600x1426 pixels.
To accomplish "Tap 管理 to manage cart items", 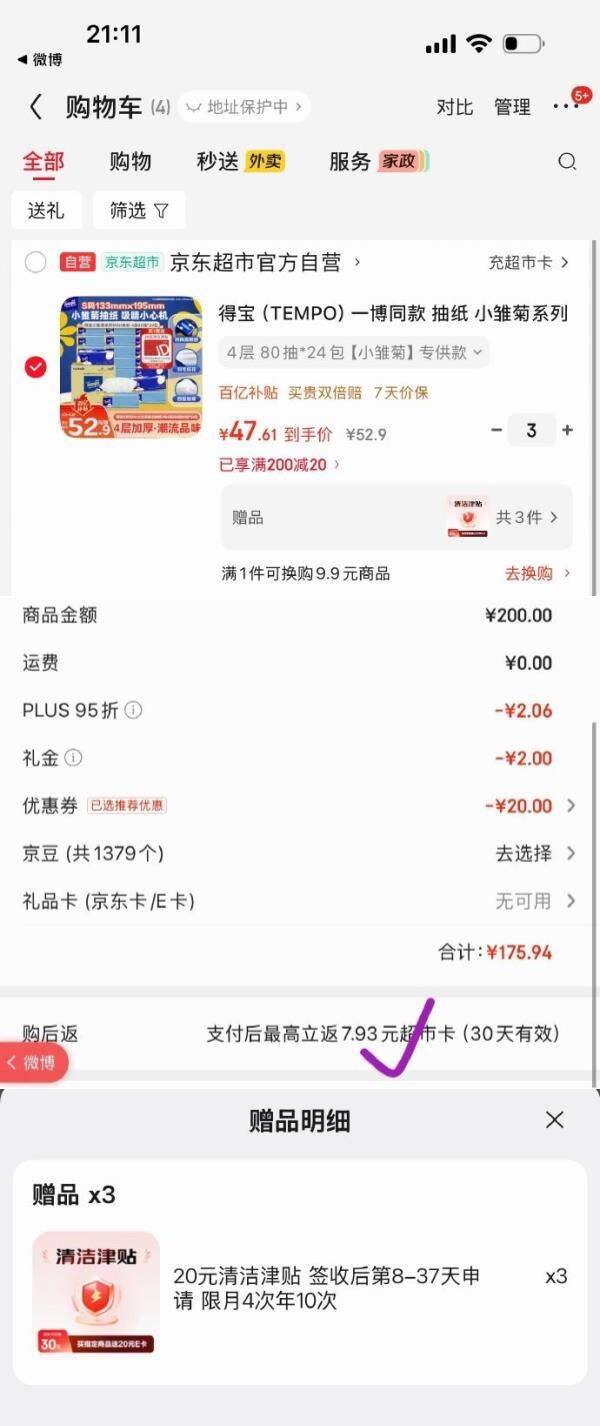I will [x=512, y=107].
